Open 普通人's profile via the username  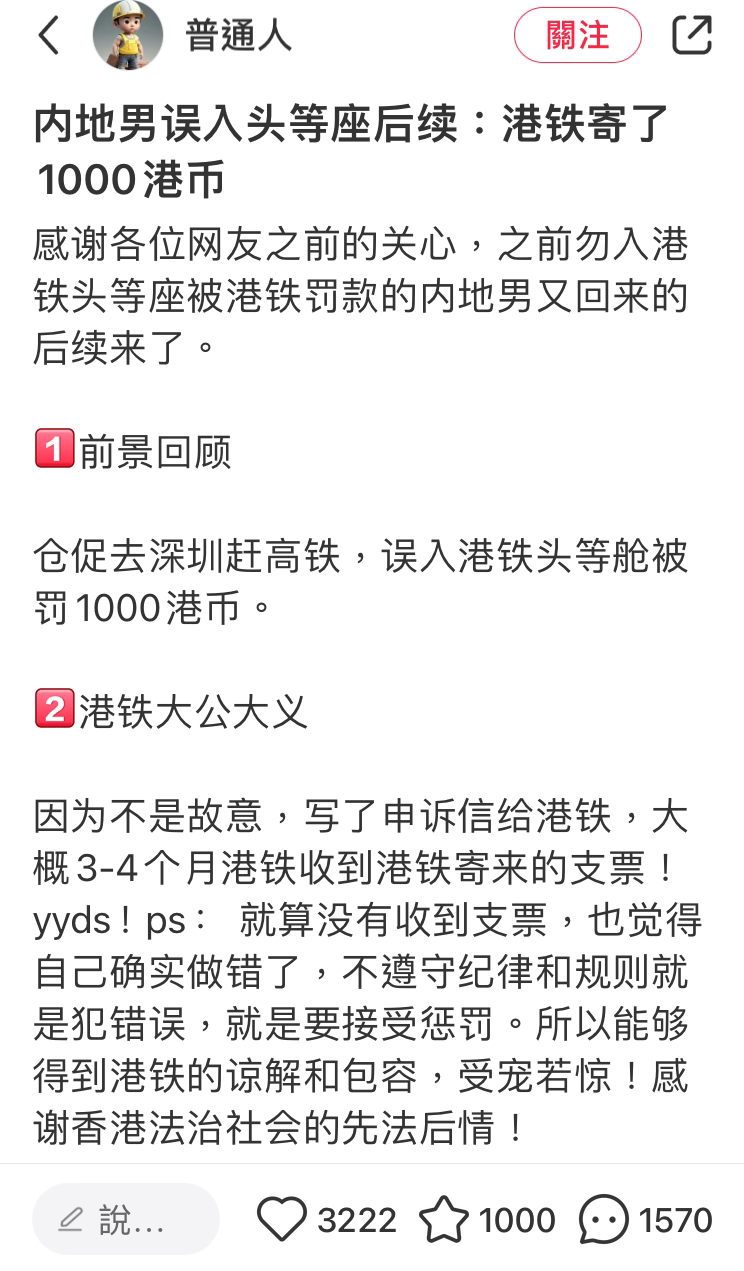click(x=237, y=35)
